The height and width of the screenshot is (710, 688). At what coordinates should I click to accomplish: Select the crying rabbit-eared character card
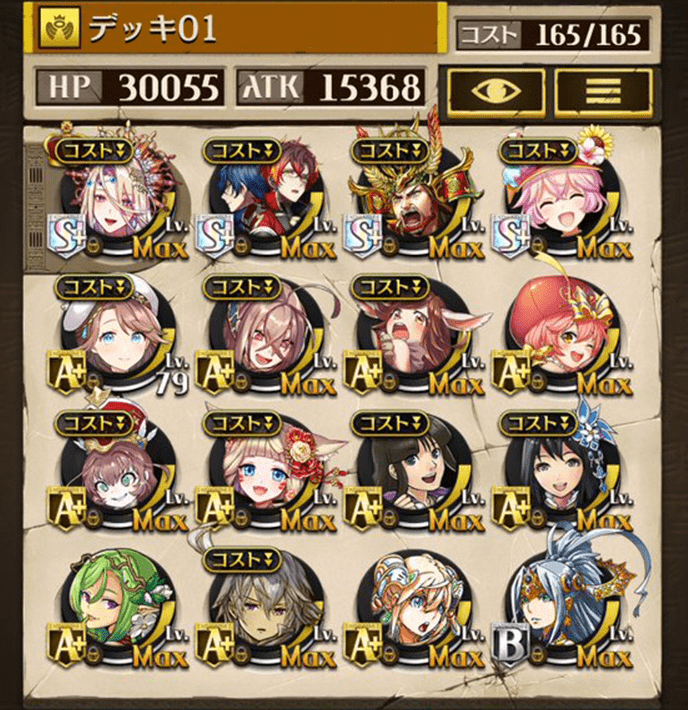412,333
